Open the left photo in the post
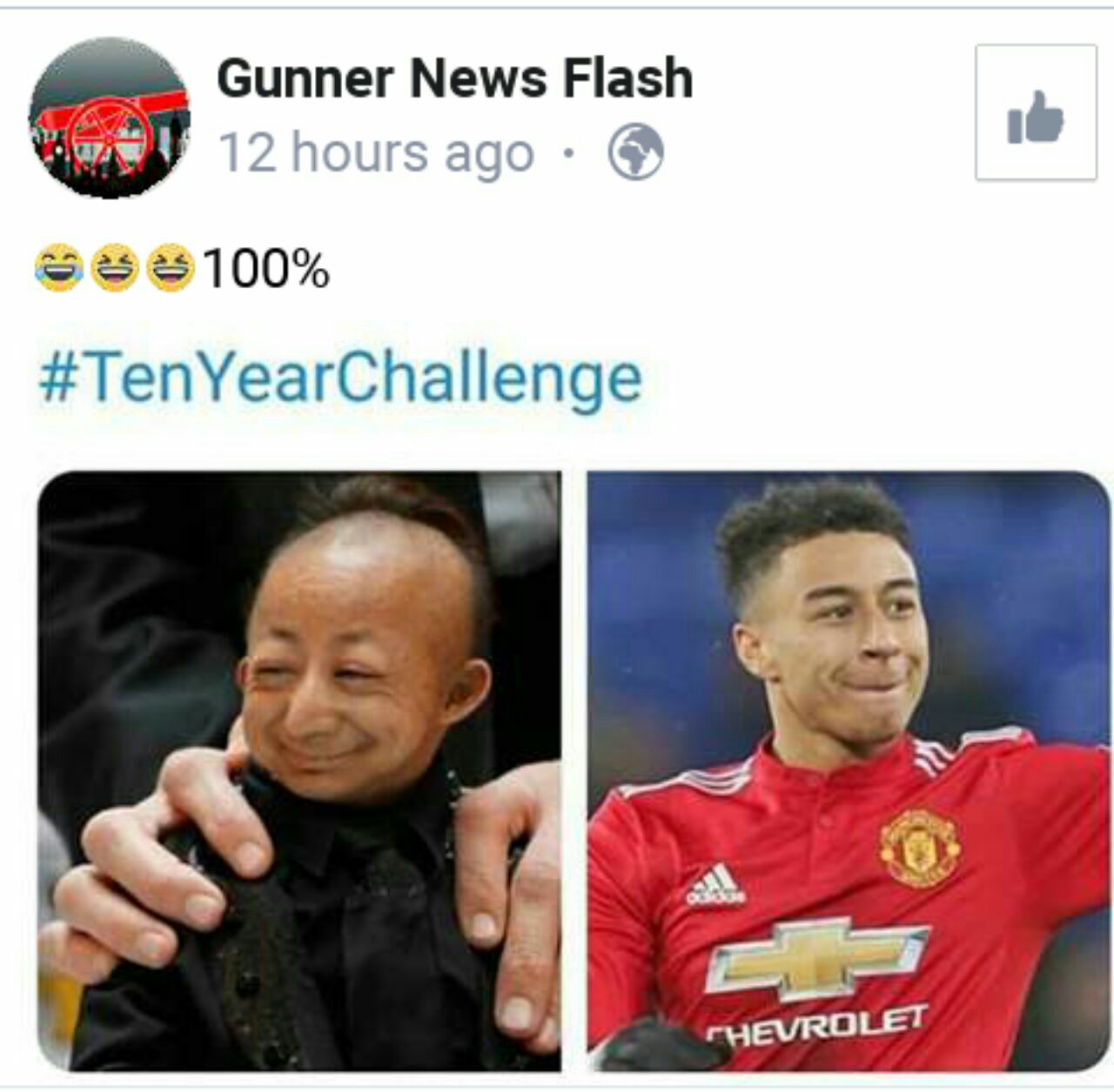Image resolution: width=1114 pixels, height=1092 pixels. click(x=299, y=771)
